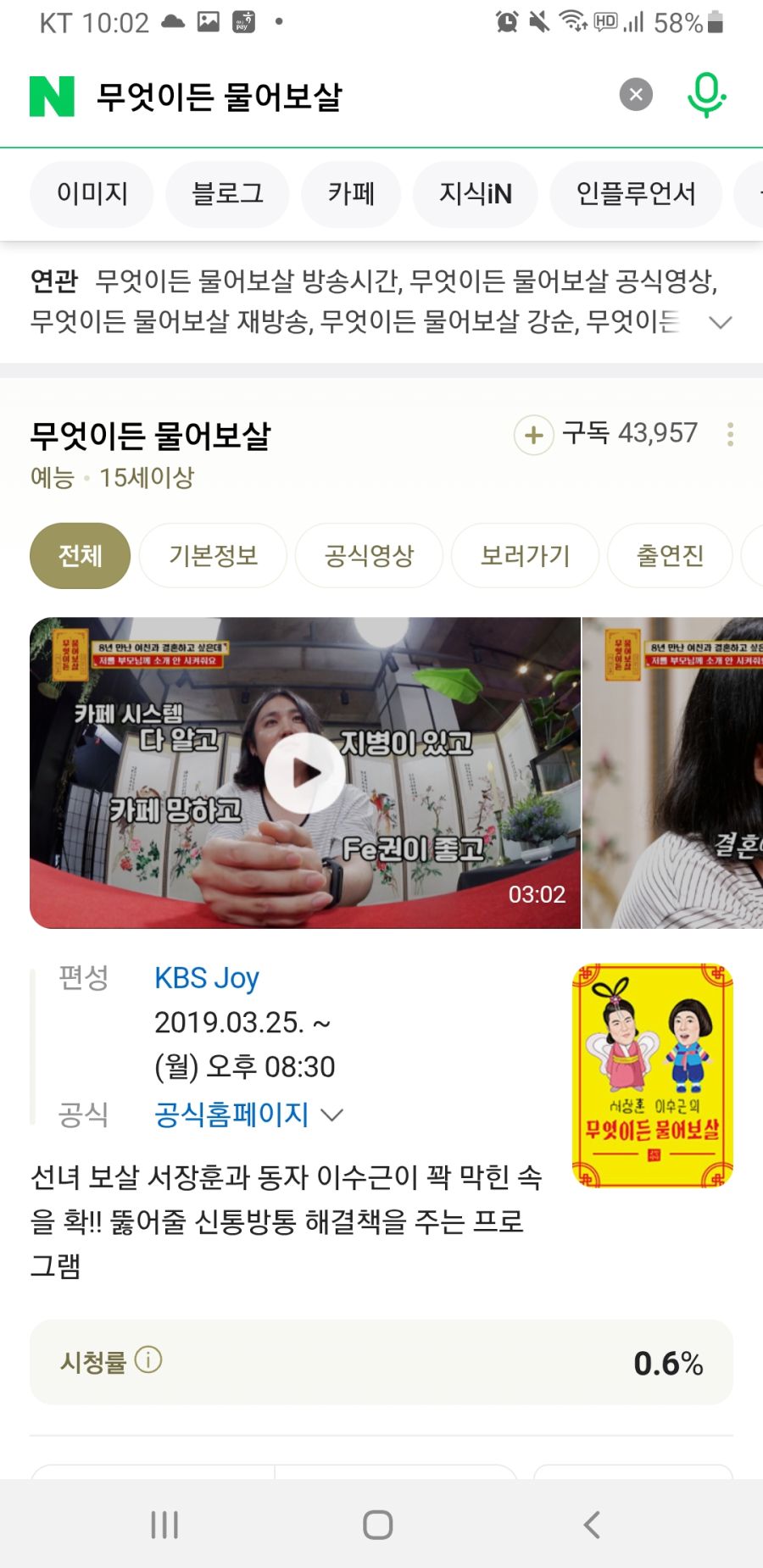Select the 공식영상 chip

[369, 556]
